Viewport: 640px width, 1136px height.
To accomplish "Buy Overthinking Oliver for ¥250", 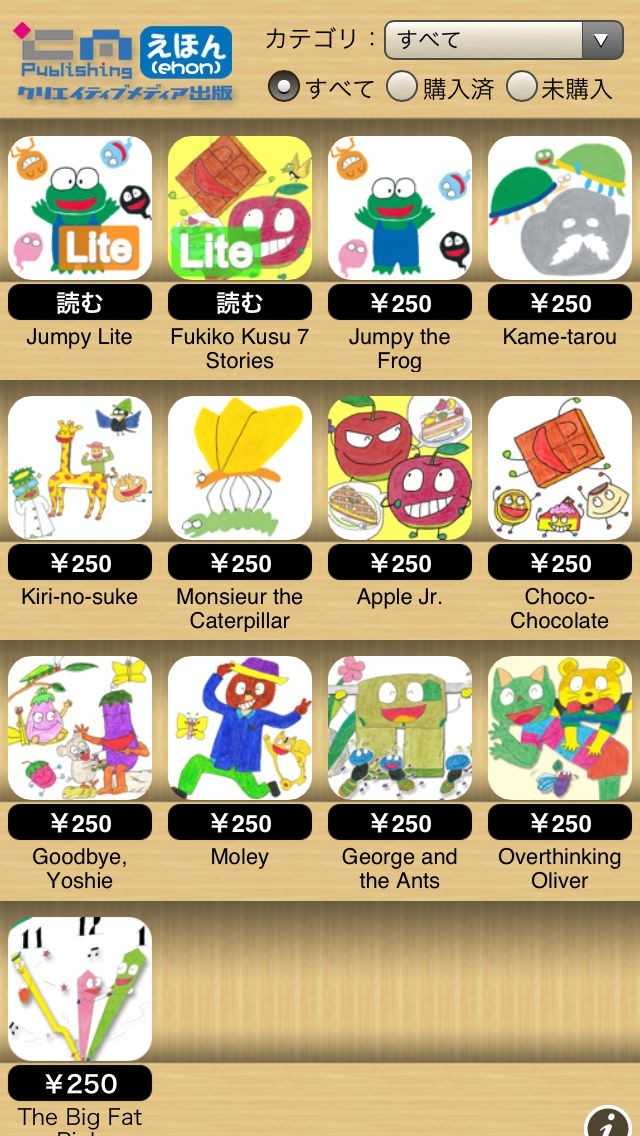I will [560, 823].
